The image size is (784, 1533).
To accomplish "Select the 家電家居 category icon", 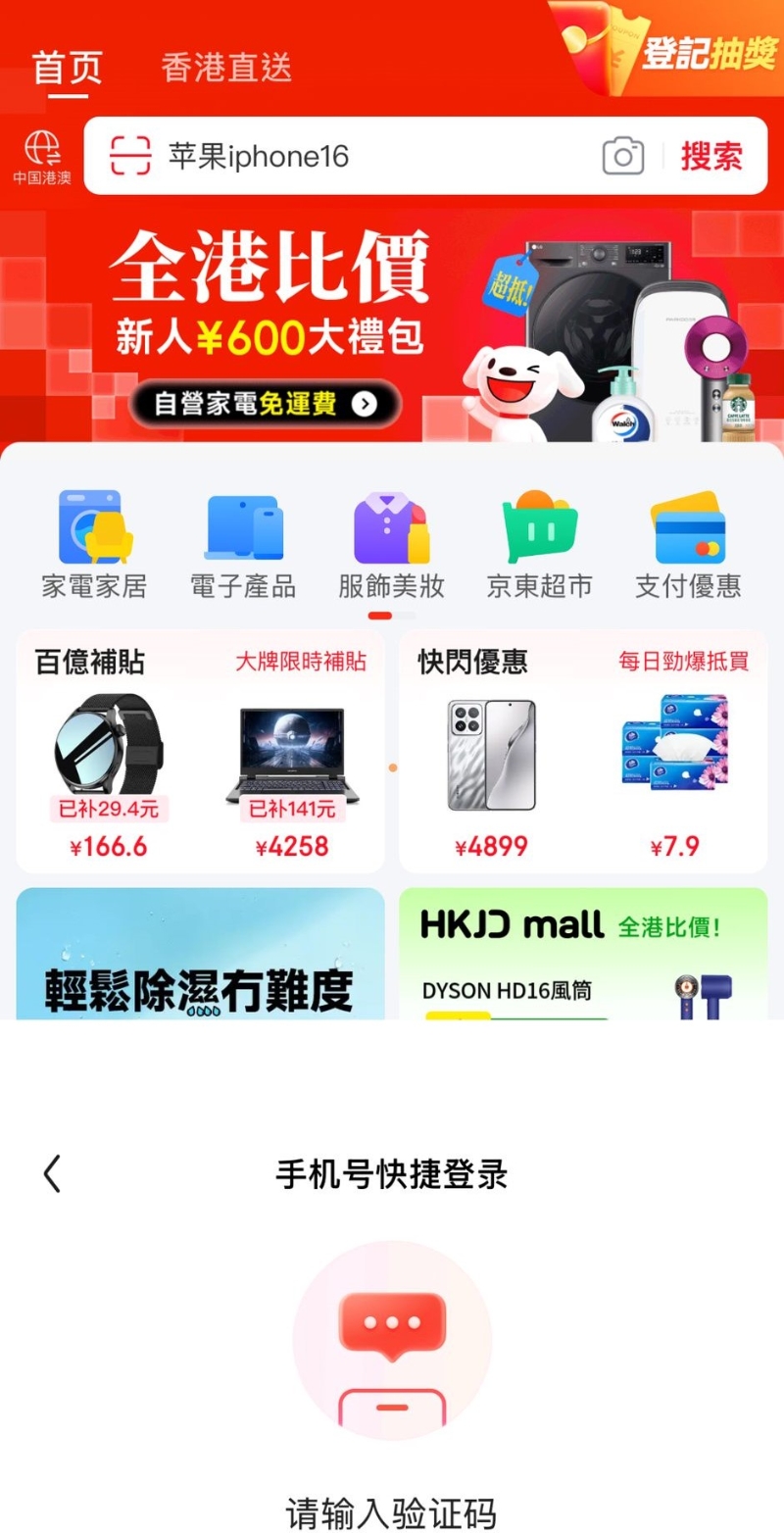I will click(93, 539).
